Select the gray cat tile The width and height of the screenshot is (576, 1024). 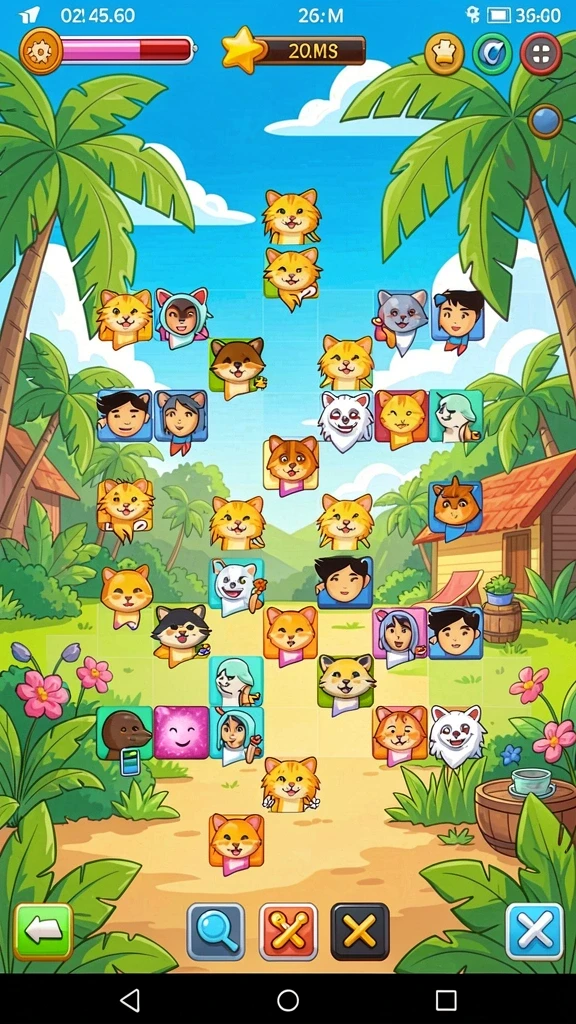click(x=400, y=319)
